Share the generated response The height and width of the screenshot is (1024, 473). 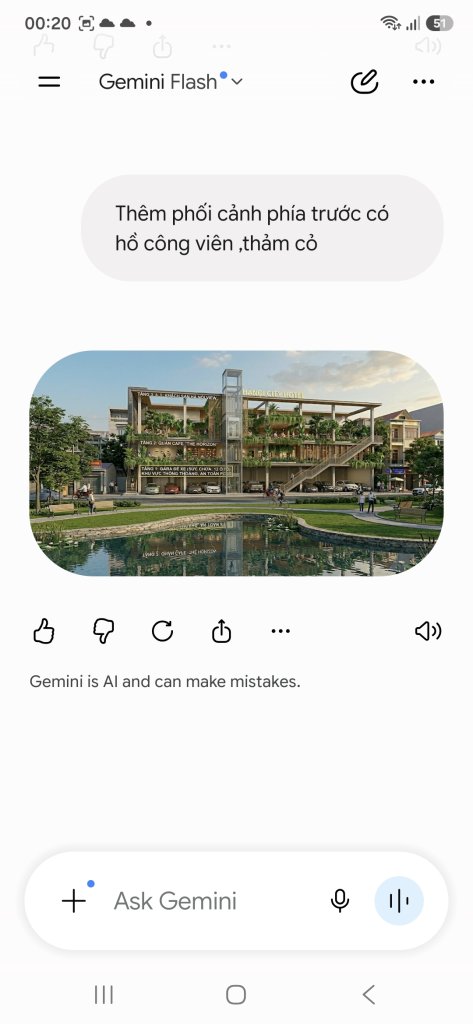coord(221,632)
